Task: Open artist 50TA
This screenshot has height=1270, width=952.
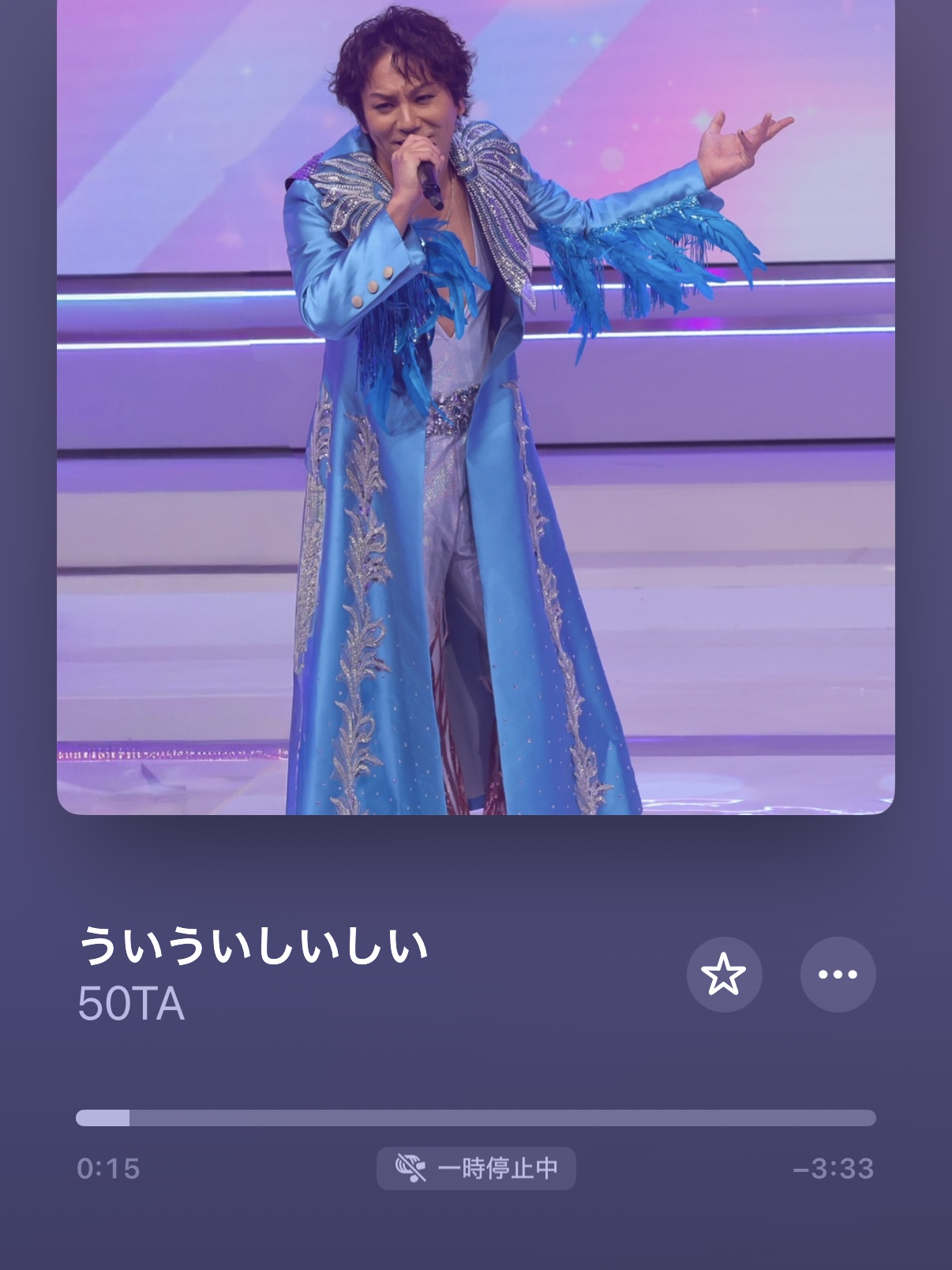Action: coord(131,1005)
